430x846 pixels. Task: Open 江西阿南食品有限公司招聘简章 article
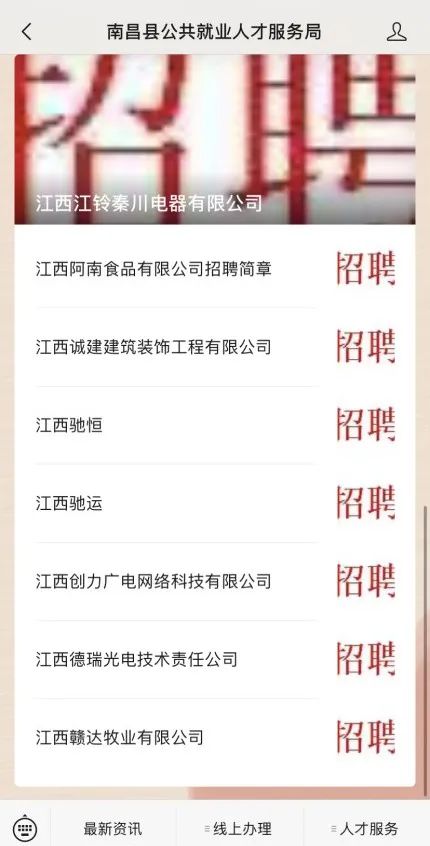click(x=215, y=268)
